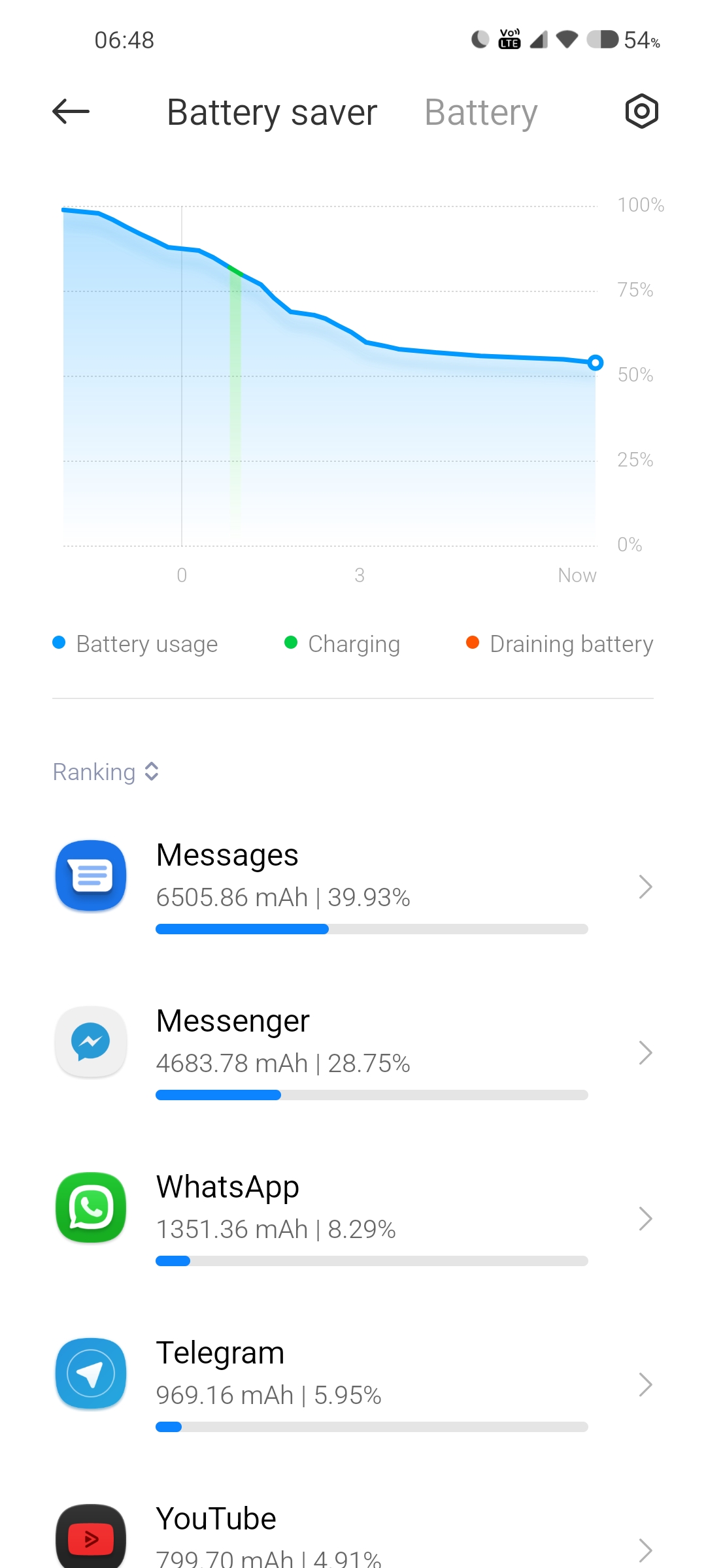Open the Ranking sort dropdown
The width and height of the screenshot is (706, 1568).
[x=106, y=772]
